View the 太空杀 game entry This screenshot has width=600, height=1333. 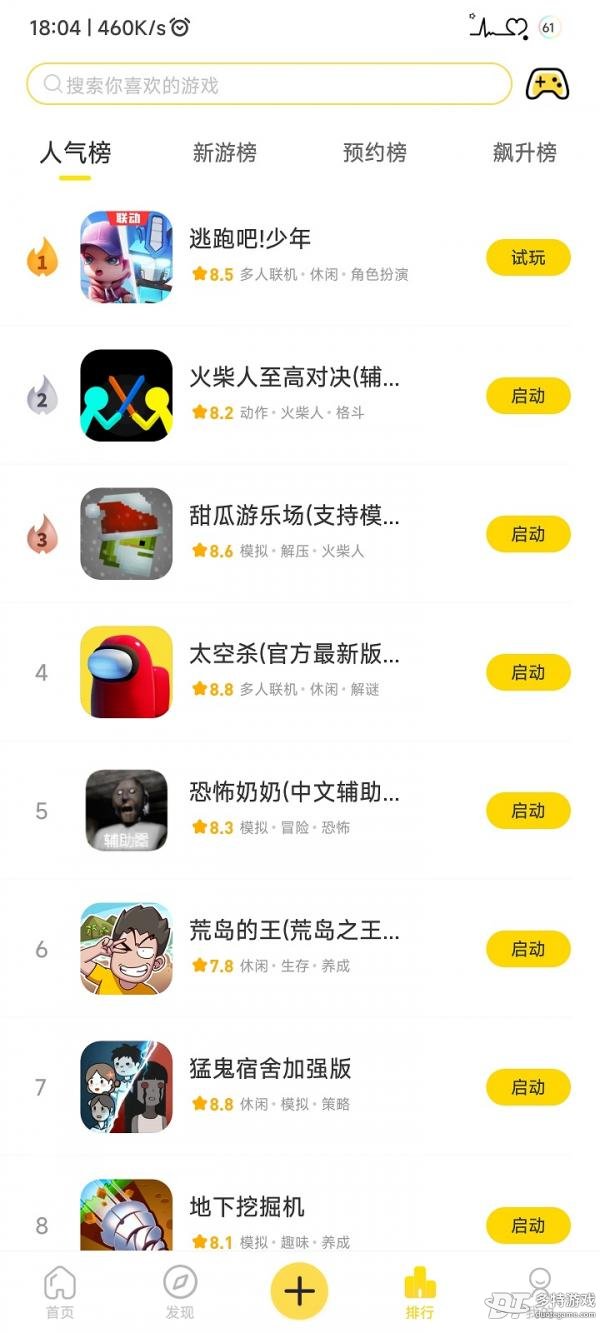point(294,655)
